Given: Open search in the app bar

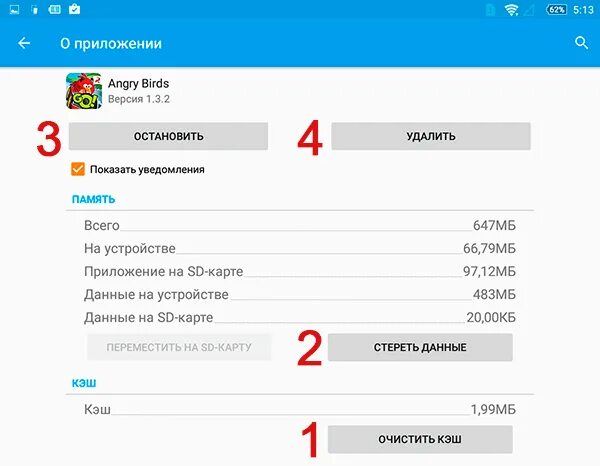Looking at the screenshot, I should (x=581, y=44).
